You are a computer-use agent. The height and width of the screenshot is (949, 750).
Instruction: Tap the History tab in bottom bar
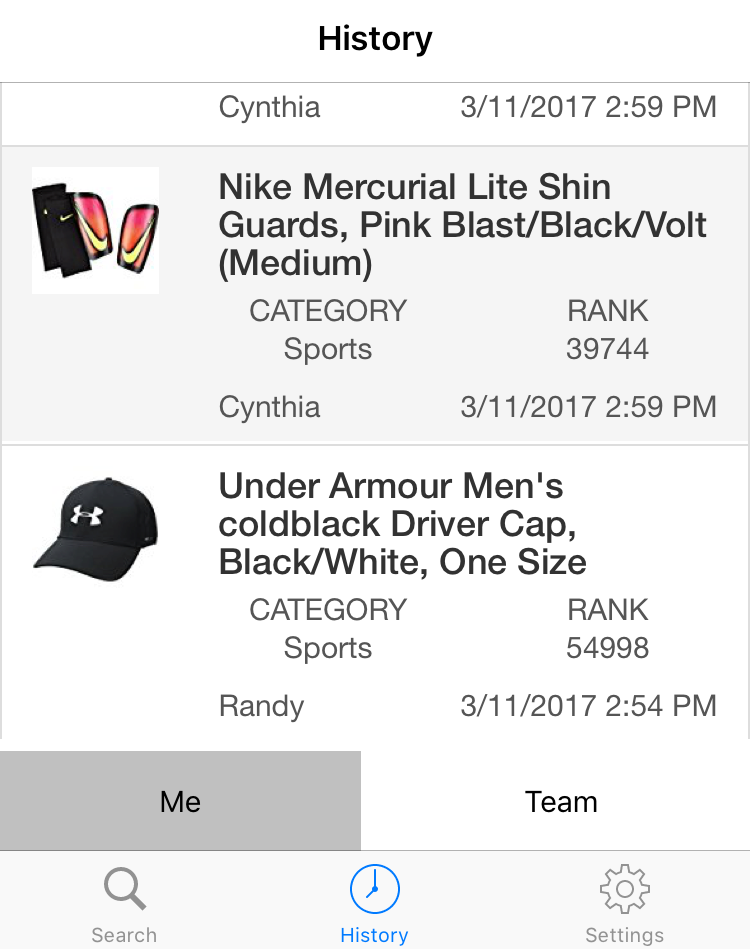[x=374, y=904]
